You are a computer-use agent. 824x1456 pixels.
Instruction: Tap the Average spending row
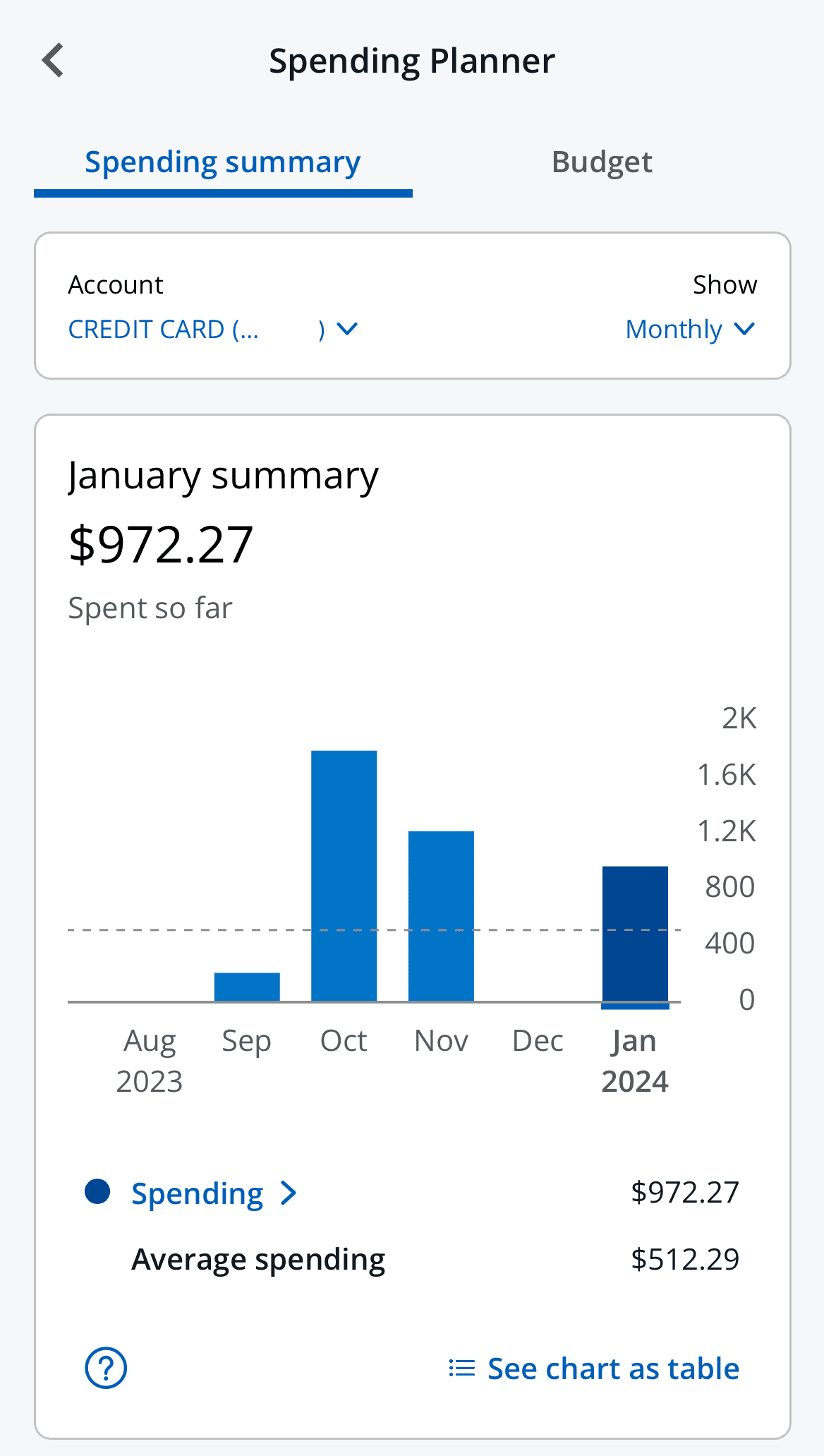(258, 1258)
